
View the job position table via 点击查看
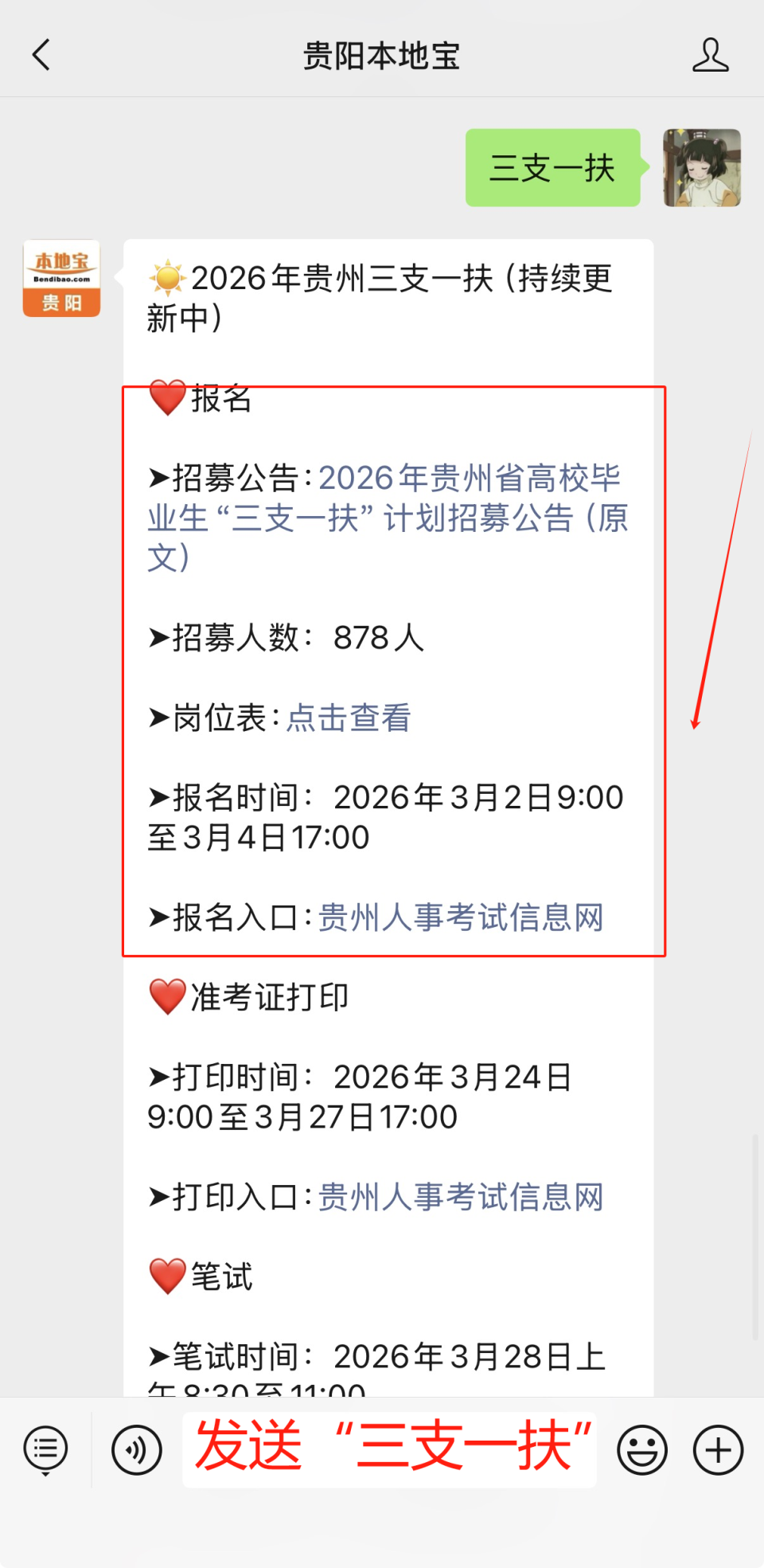pyautogui.click(x=348, y=718)
